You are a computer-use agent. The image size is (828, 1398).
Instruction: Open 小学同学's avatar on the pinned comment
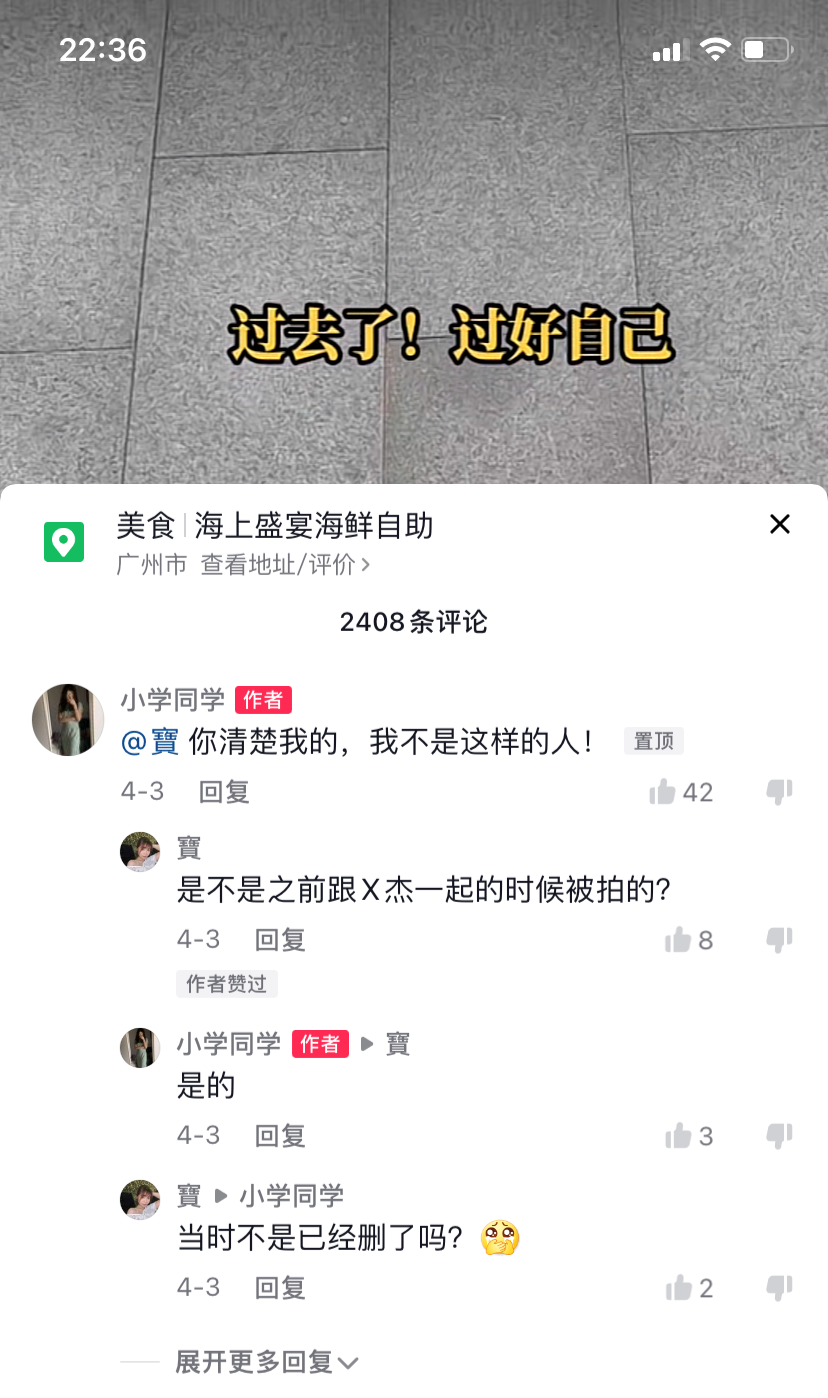coord(68,720)
